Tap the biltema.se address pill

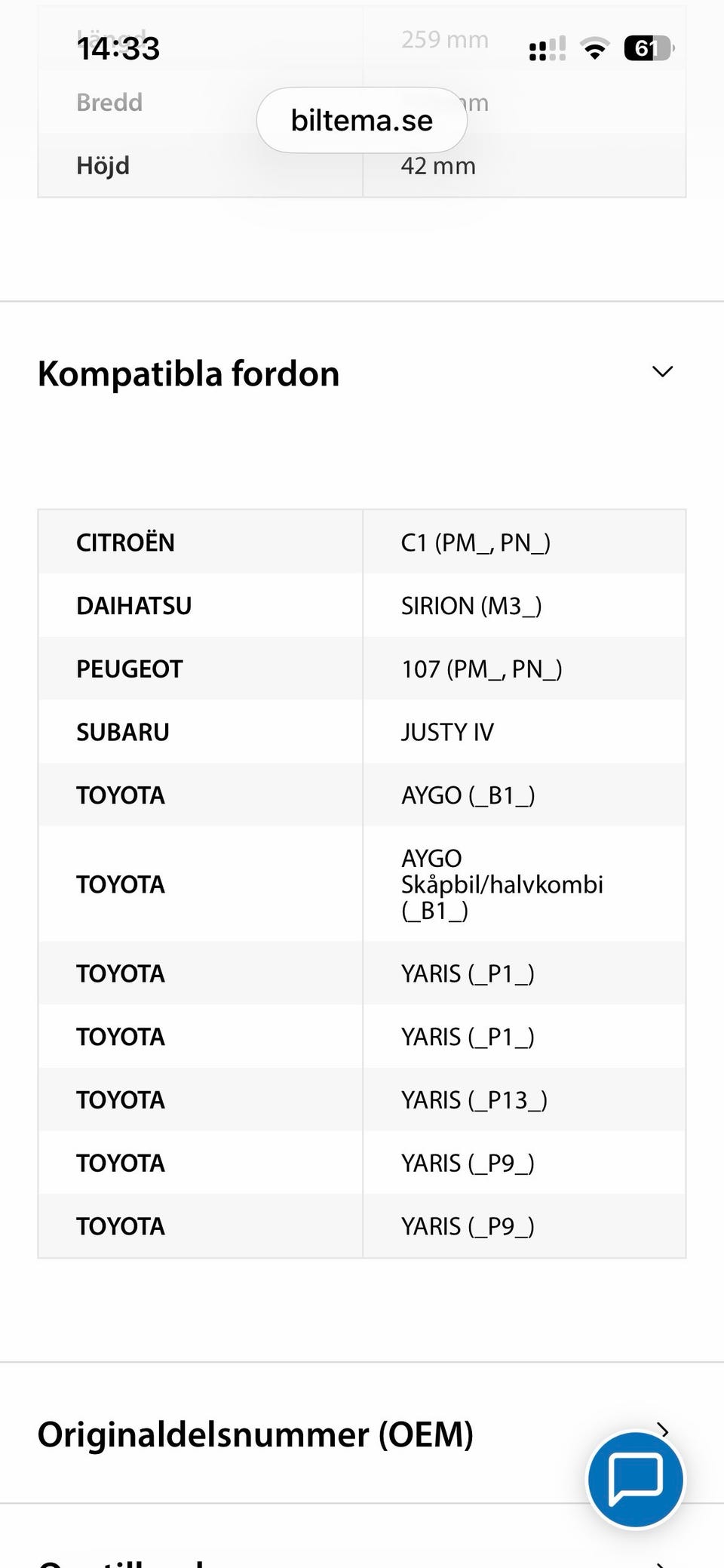362,120
